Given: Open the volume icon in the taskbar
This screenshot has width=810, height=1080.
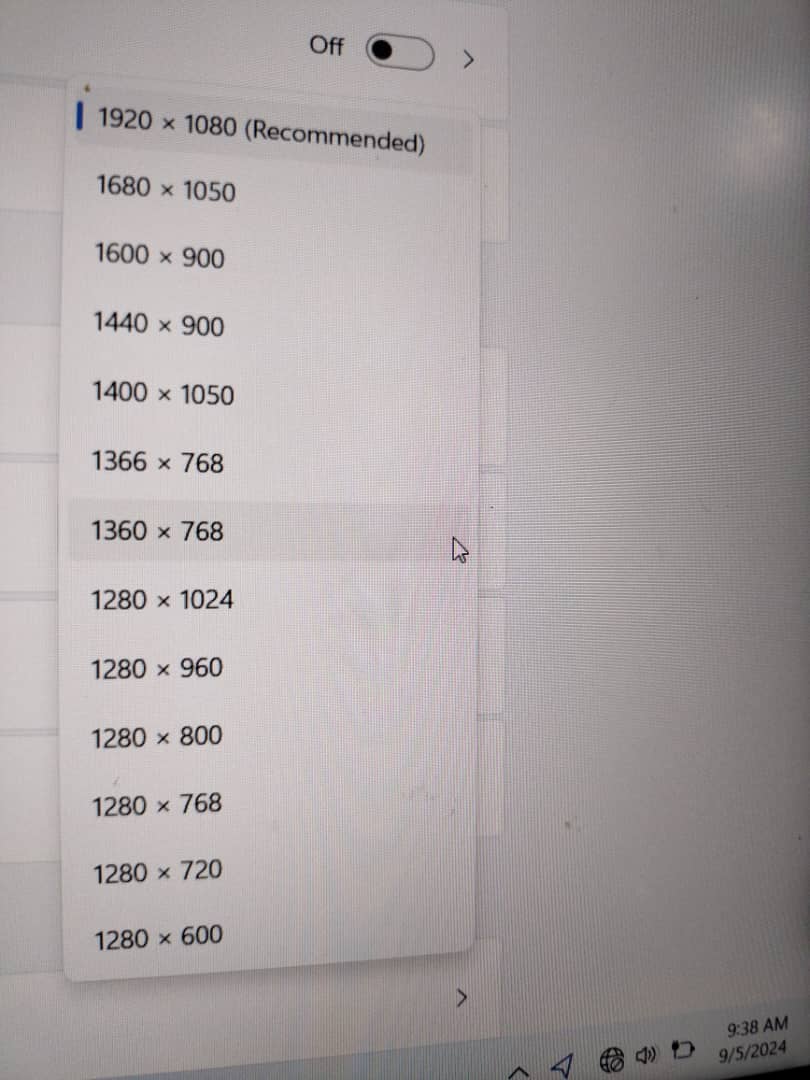Looking at the screenshot, I should point(647,1056).
